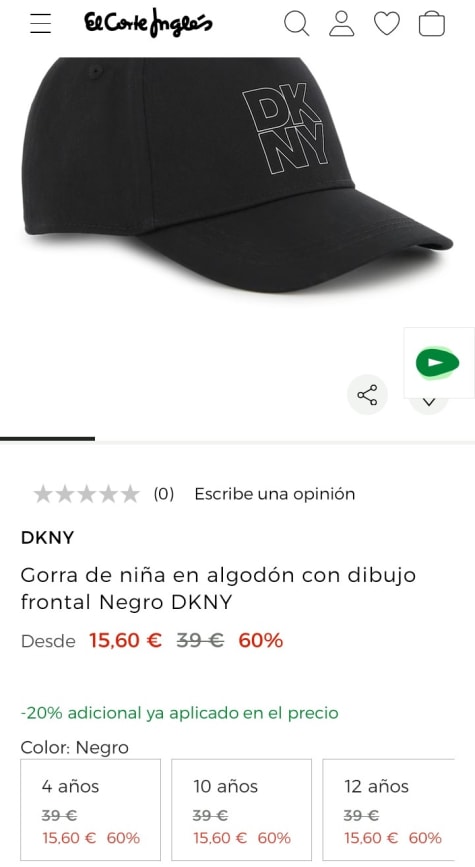The width and height of the screenshot is (475, 867).
Task: Choose the 12 años size option
Action: coord(389,809)
